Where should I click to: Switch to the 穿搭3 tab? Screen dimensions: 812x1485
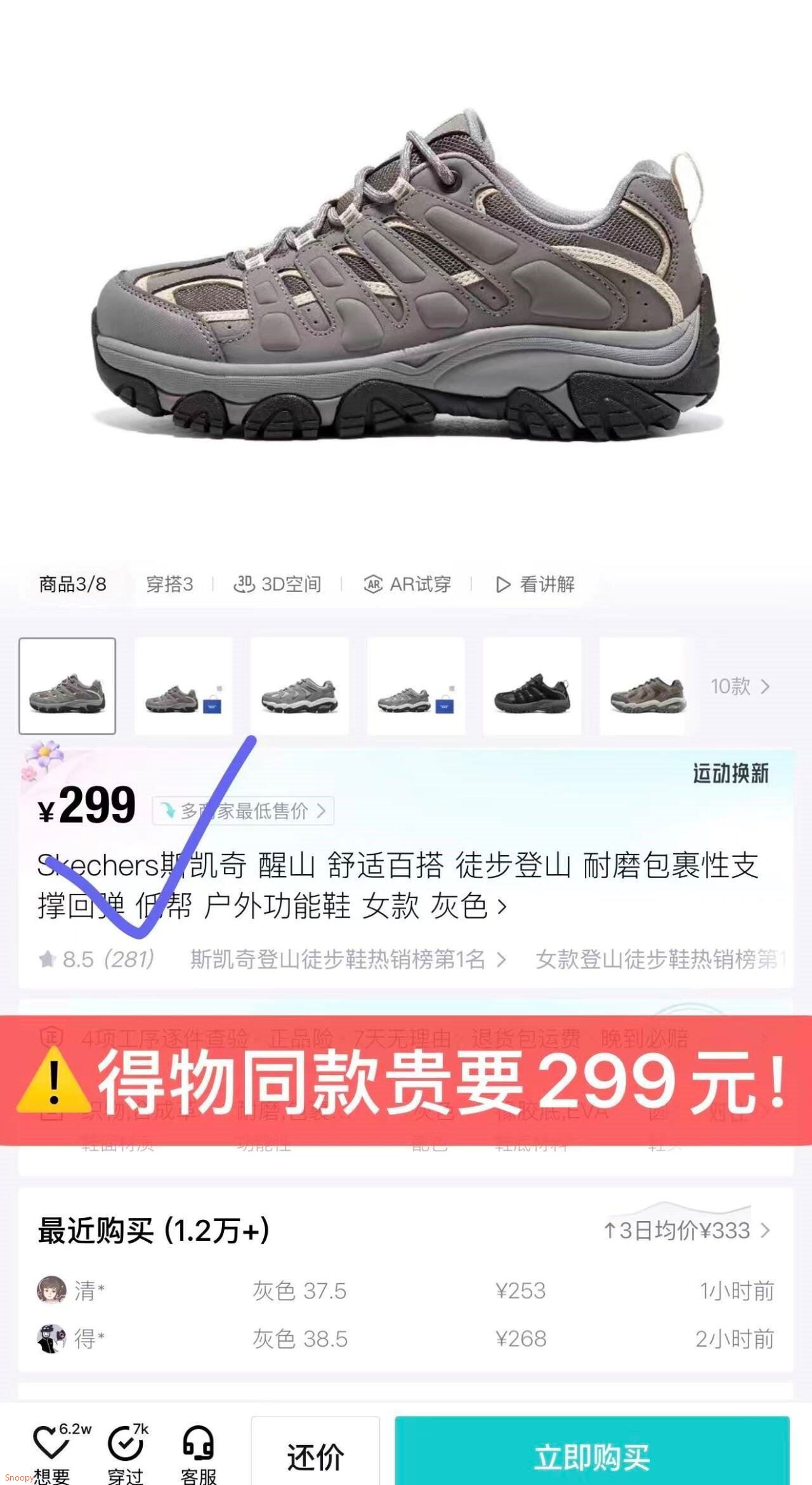(x=169, y=584)
